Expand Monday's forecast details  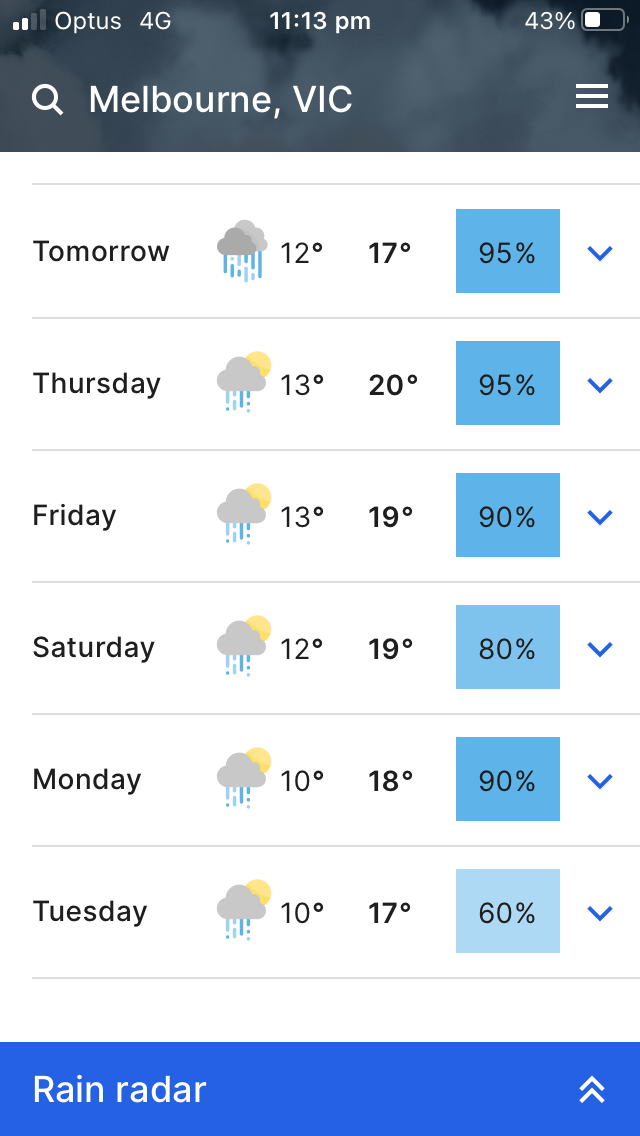[x=599, y=781]
